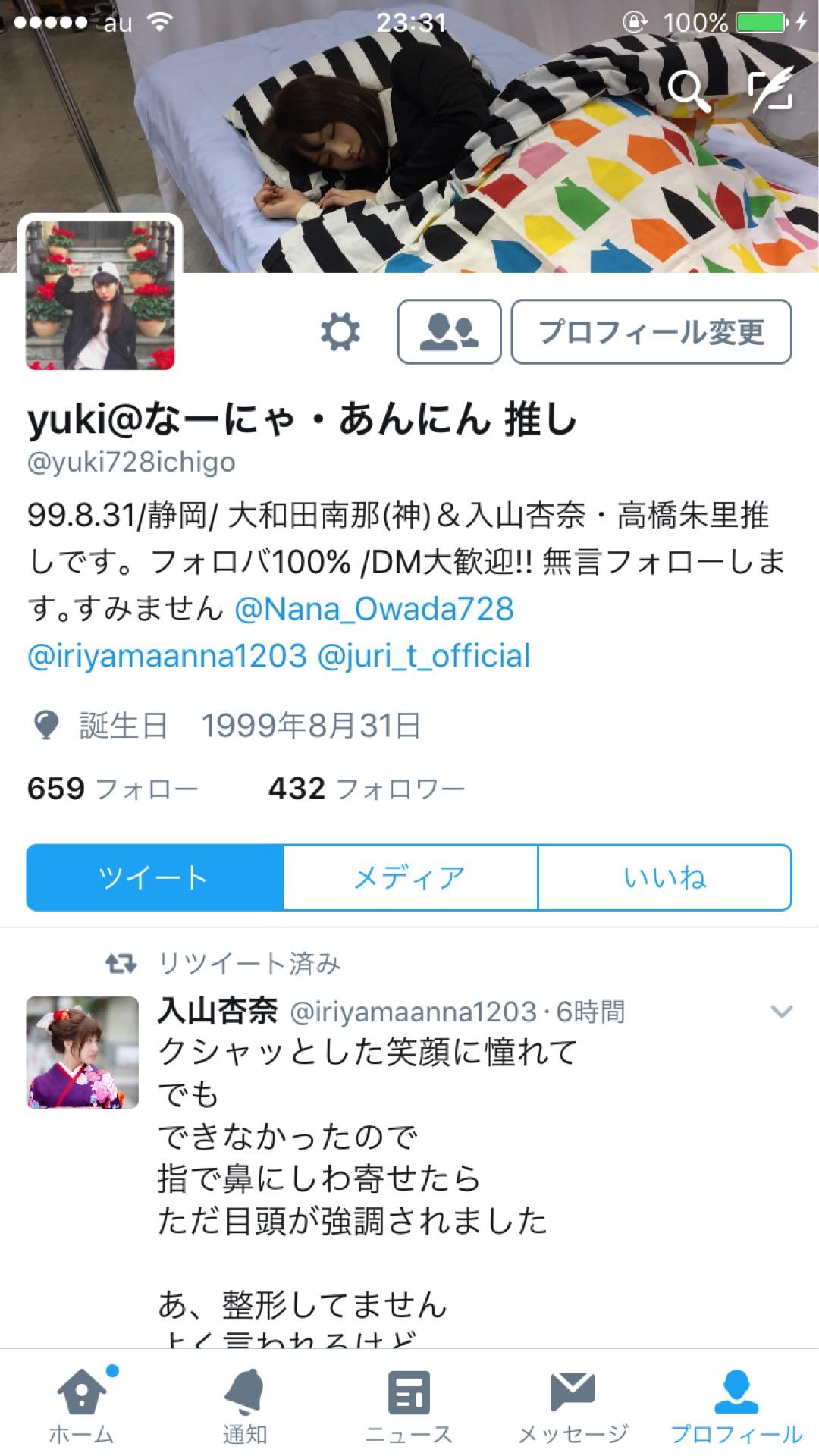View the 659 フォロー following list
The image size is (819, 1456).
112,789
